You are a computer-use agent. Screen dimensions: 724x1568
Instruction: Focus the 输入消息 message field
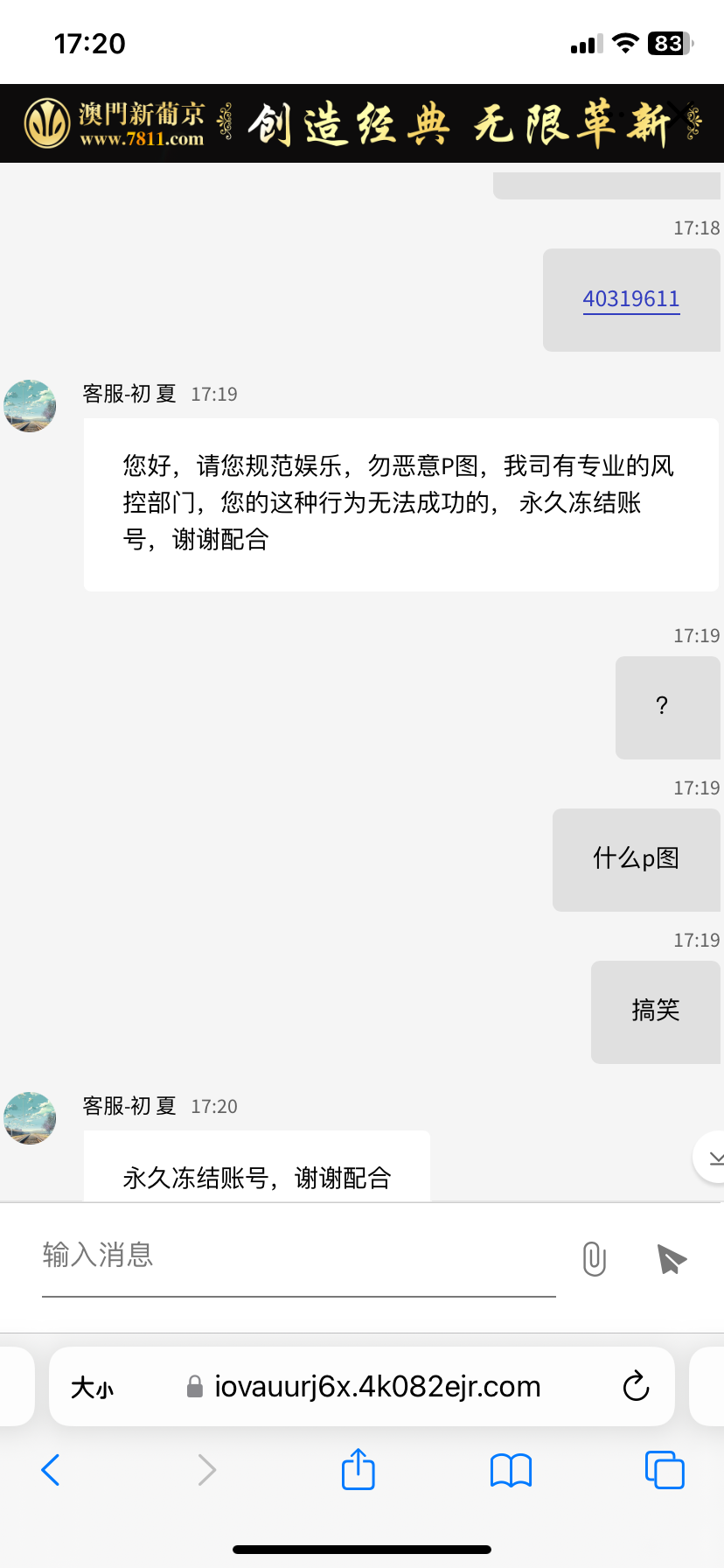point(297,1256)
